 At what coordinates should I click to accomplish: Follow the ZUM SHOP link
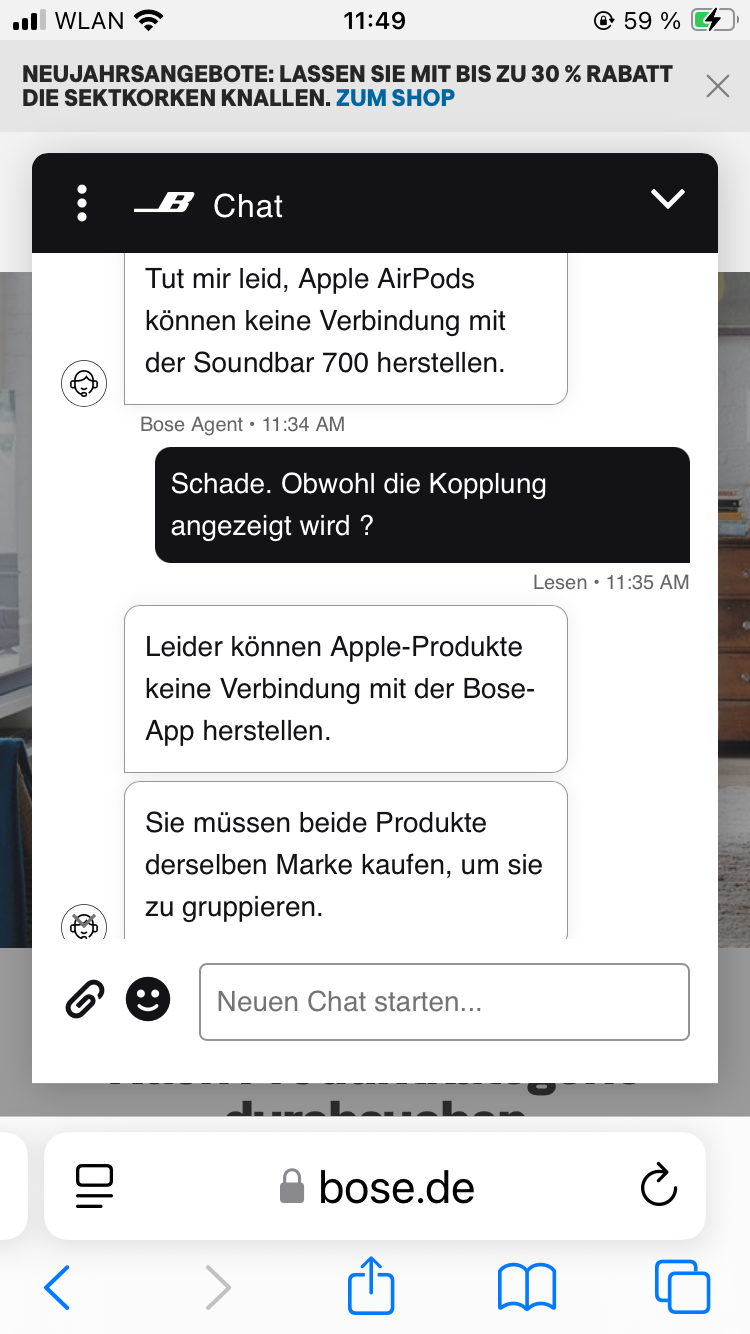(x=395, y=98)
